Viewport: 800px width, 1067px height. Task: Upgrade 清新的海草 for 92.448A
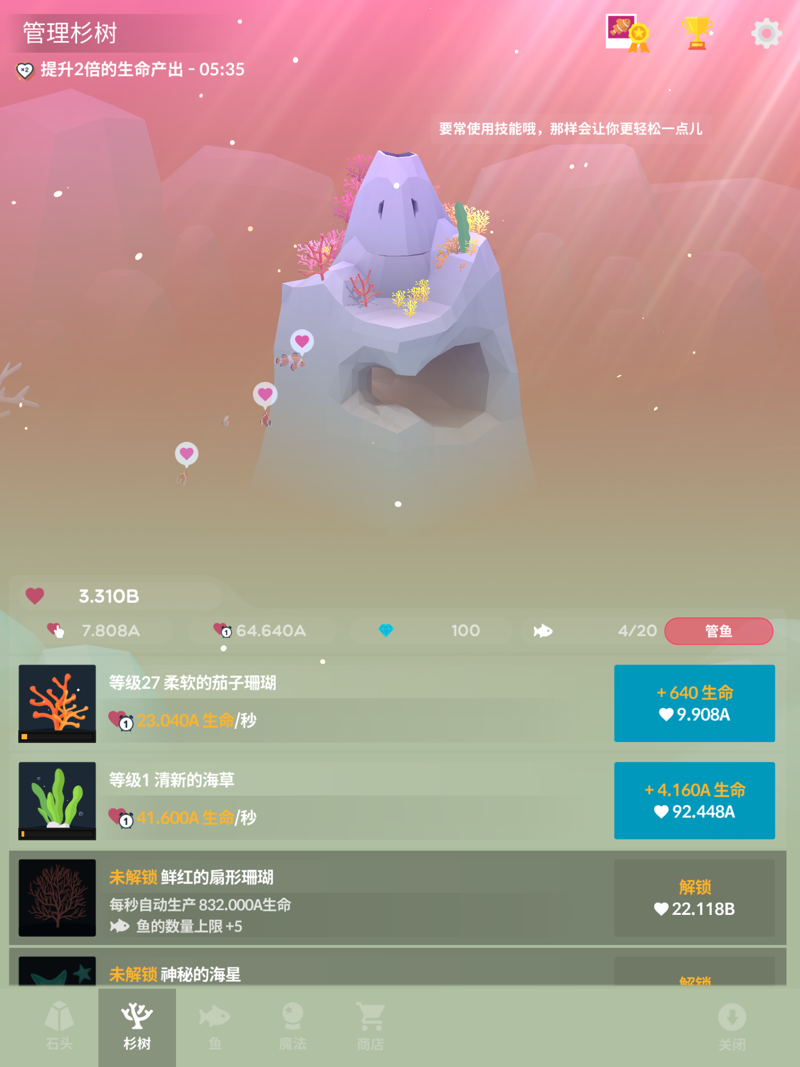[x=694, y=800]
